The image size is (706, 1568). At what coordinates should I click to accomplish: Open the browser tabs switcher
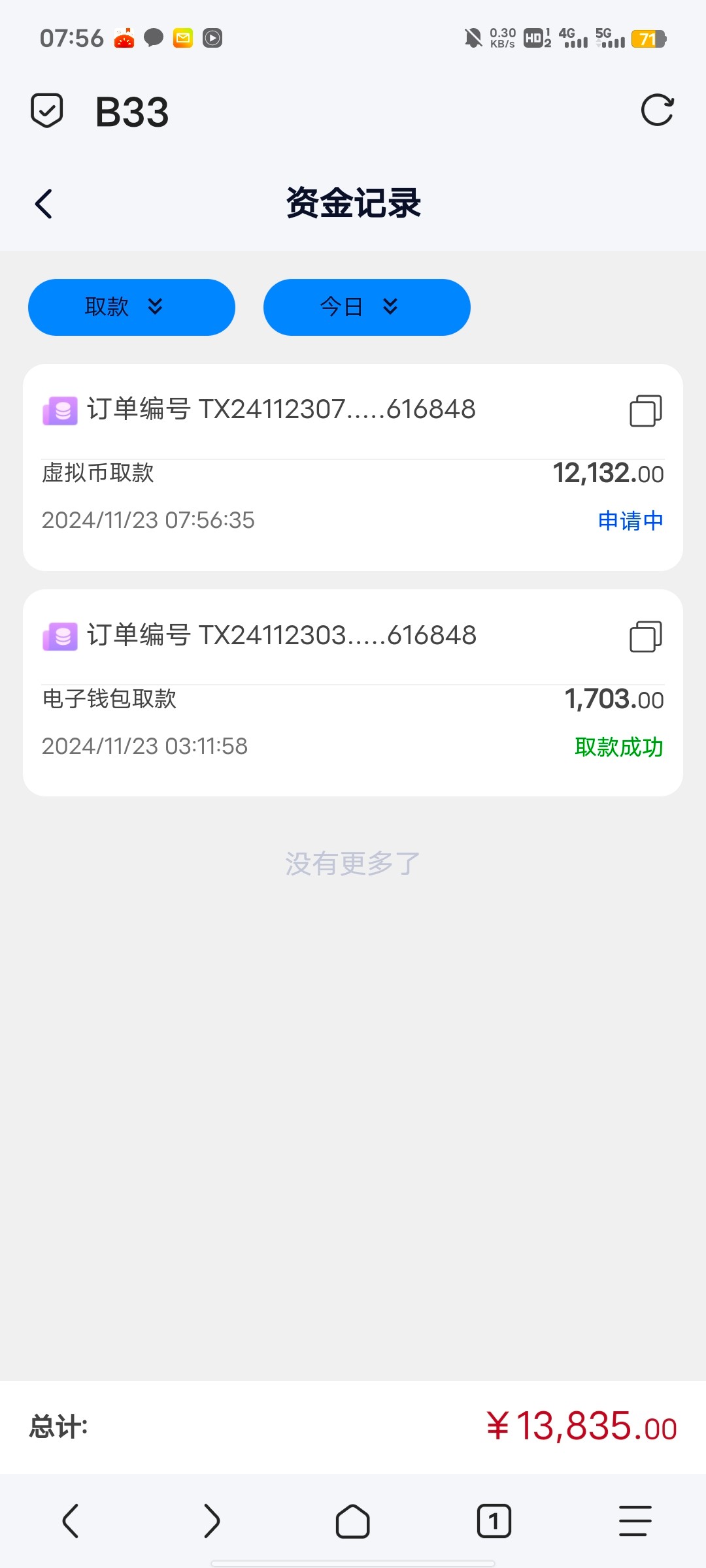pyautogui.click(x=494, y=1521)
